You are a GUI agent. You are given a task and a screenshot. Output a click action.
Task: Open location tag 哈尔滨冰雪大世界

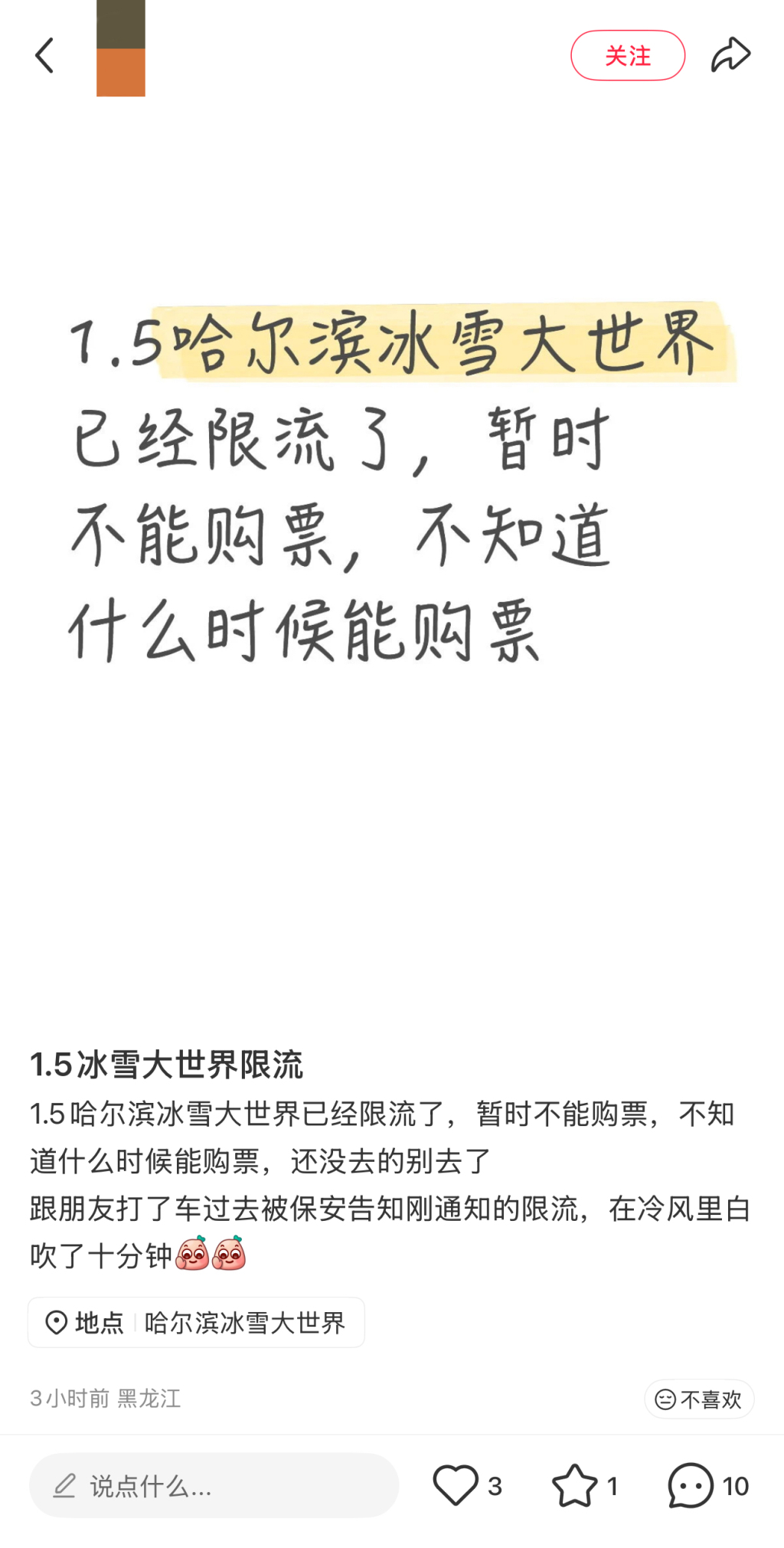(196, 1322)
